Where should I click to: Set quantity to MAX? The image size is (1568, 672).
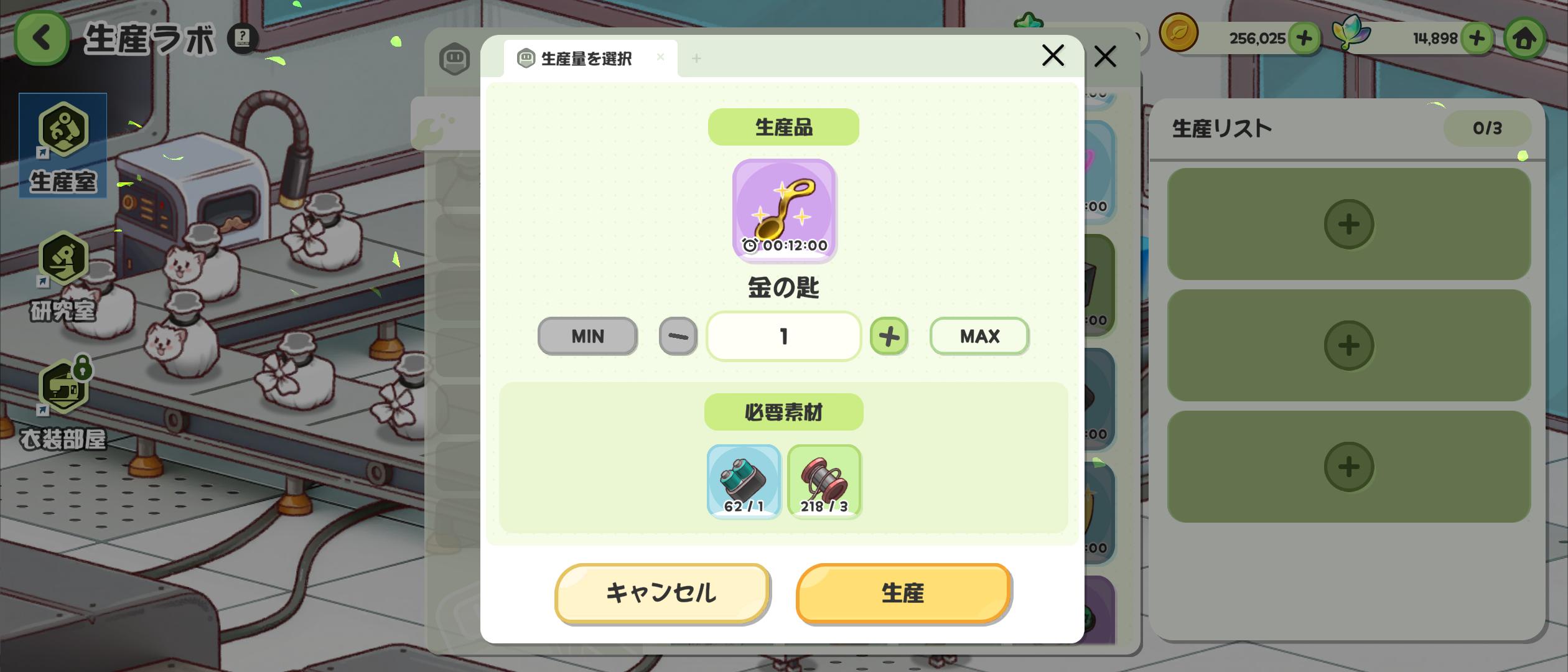coord(979,336)
